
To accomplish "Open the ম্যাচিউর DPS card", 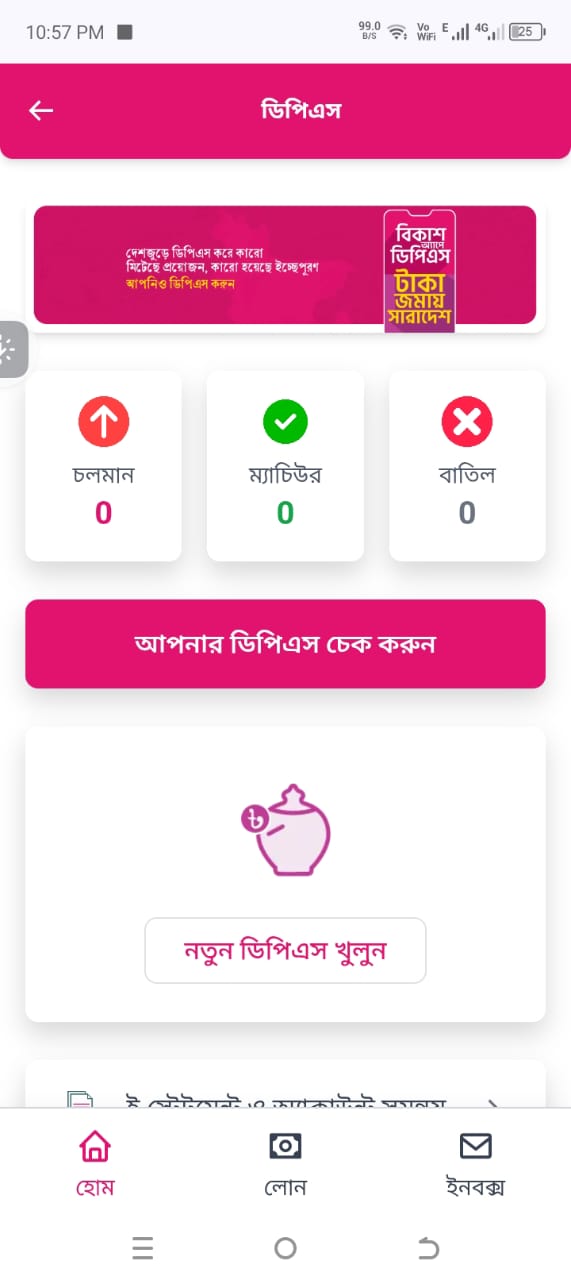I will click(x=285, y=466).
